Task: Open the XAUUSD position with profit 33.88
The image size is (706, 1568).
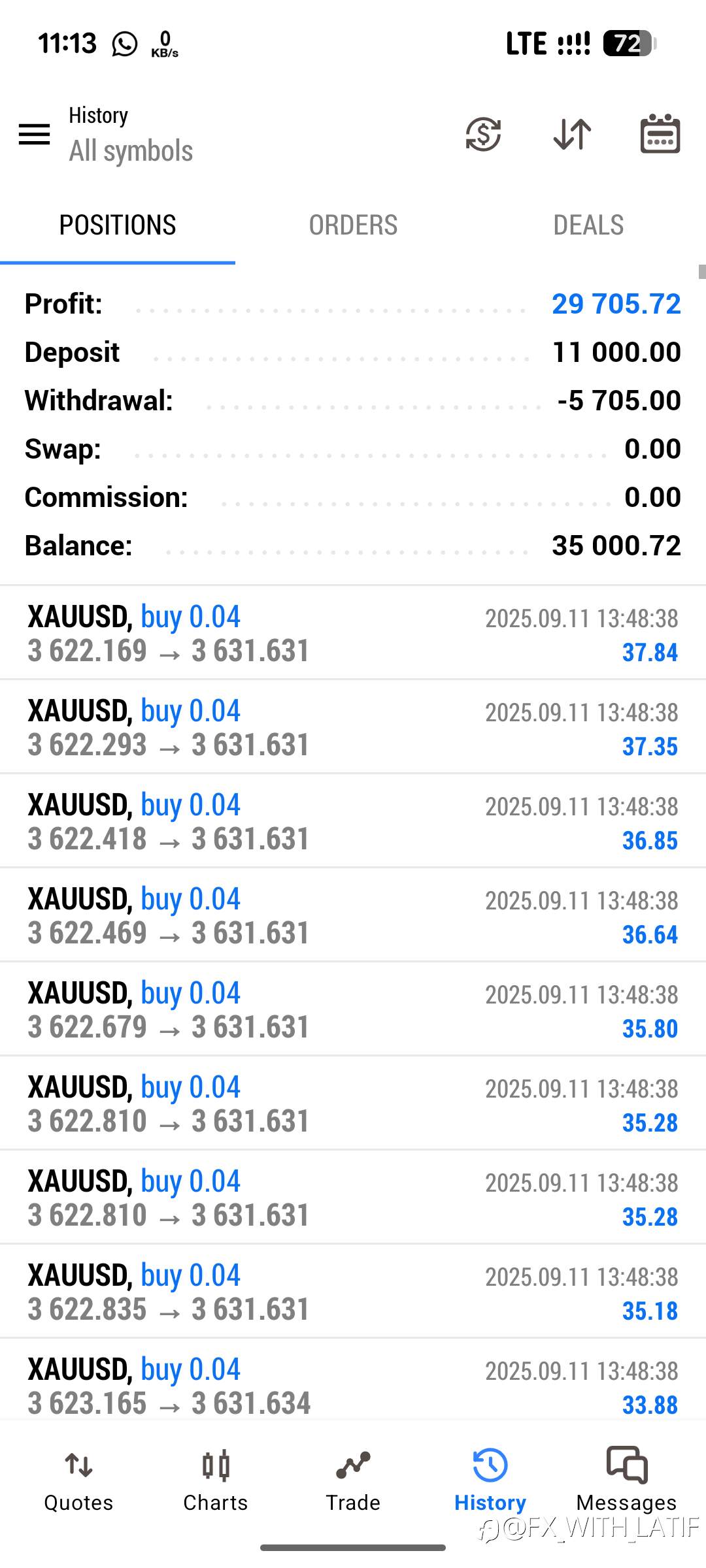Action: [353, 1380]
